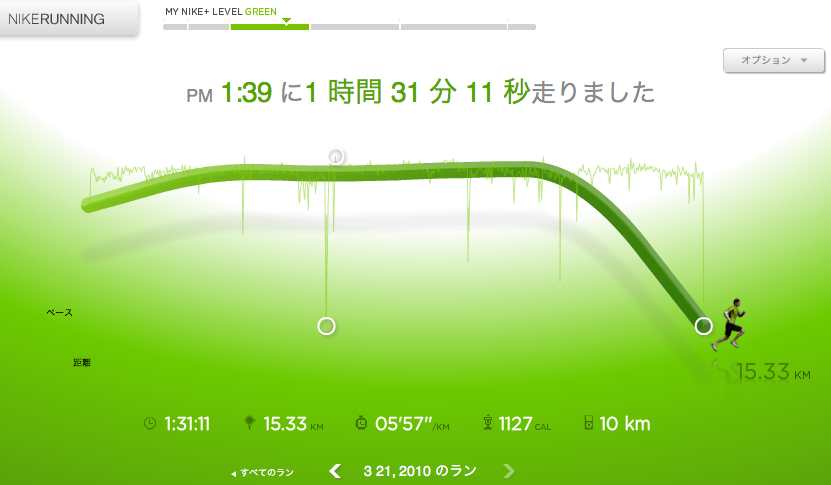This screenshot has width=831, height=485.
Task: Go to the next run
Action: point(509,471)
